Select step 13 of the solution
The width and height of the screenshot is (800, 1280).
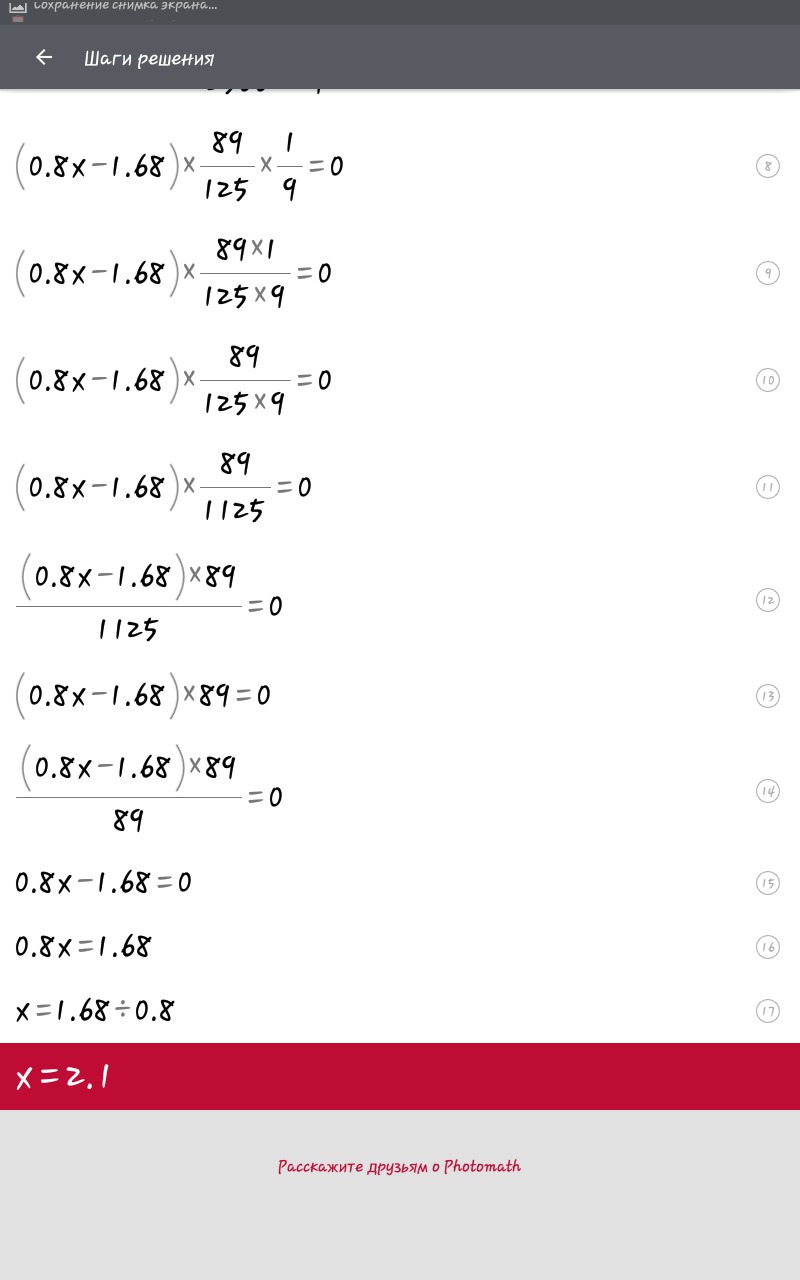[x=767, y=696]
